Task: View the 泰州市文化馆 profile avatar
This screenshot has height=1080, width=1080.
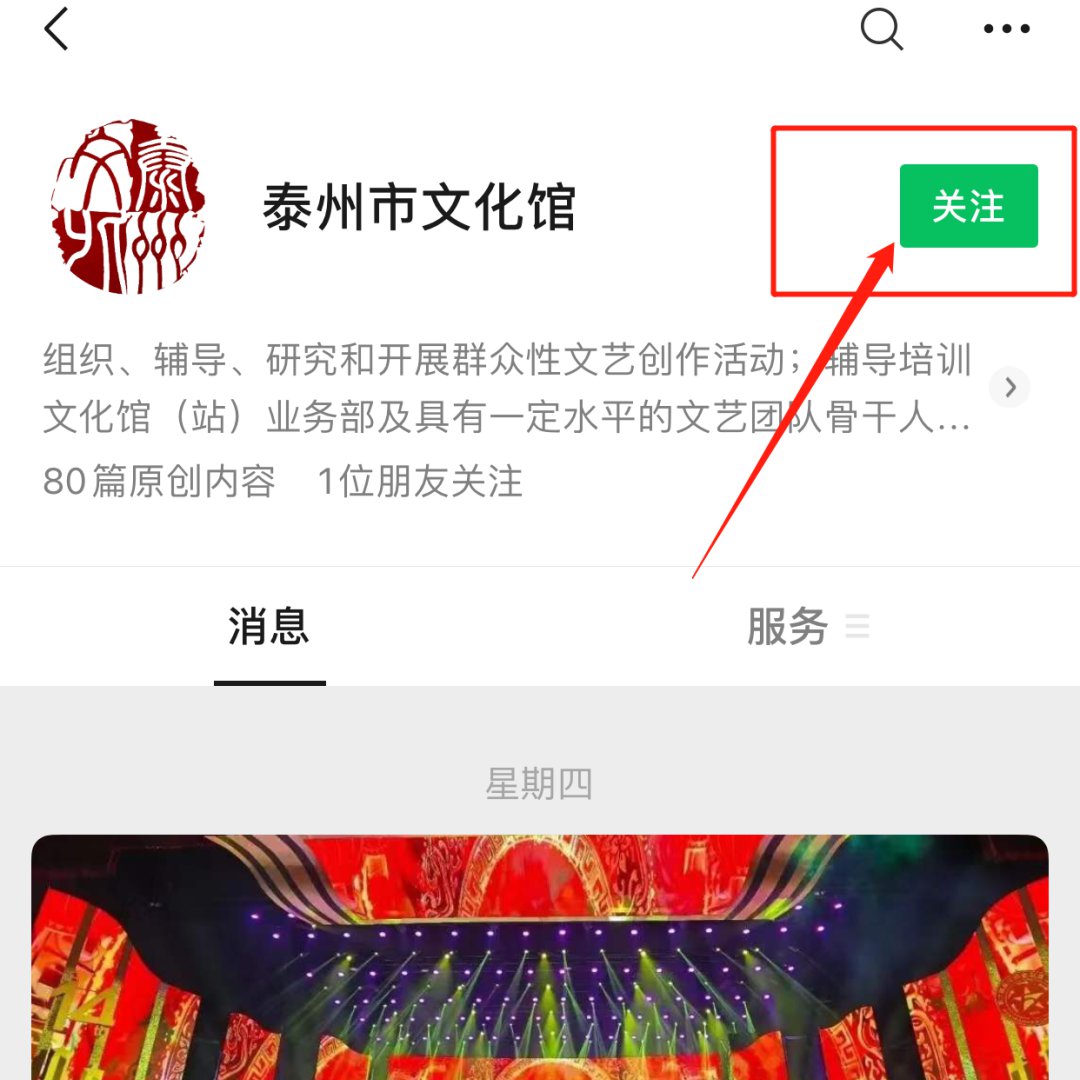Action: point(128,206)
